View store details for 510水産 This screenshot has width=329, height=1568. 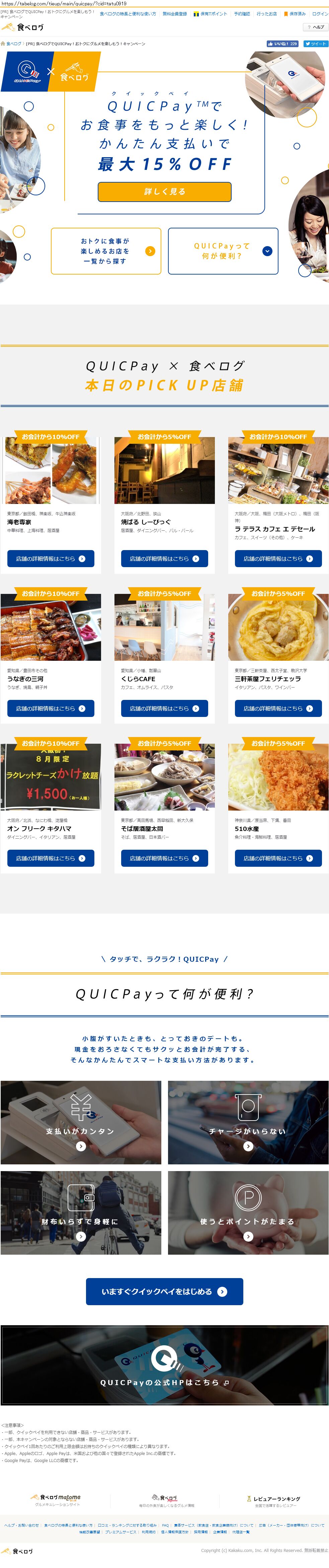(278, 858)
